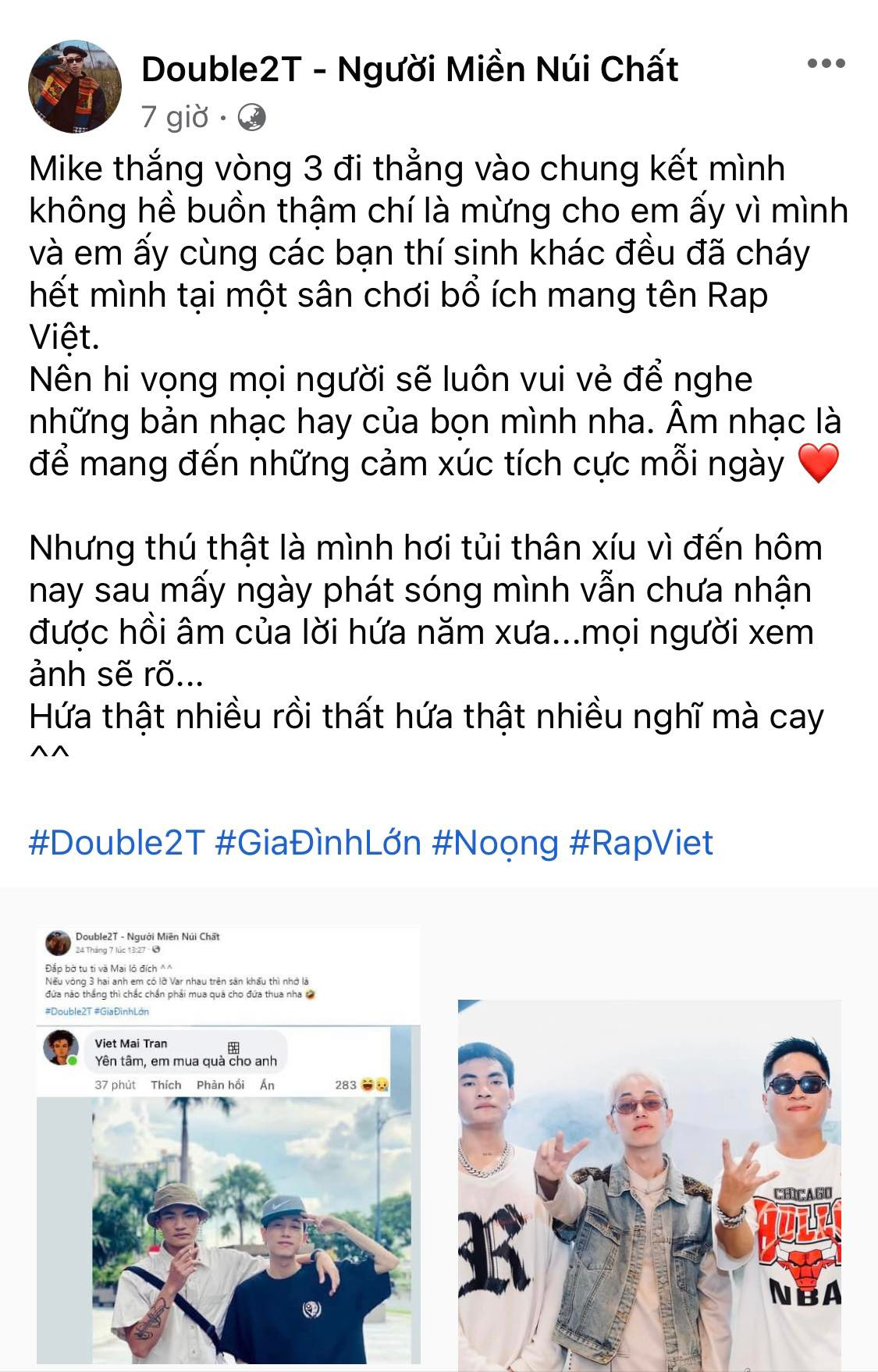
Task: Open the post's three-dot options menu
Action: click(x=826, y=64)
